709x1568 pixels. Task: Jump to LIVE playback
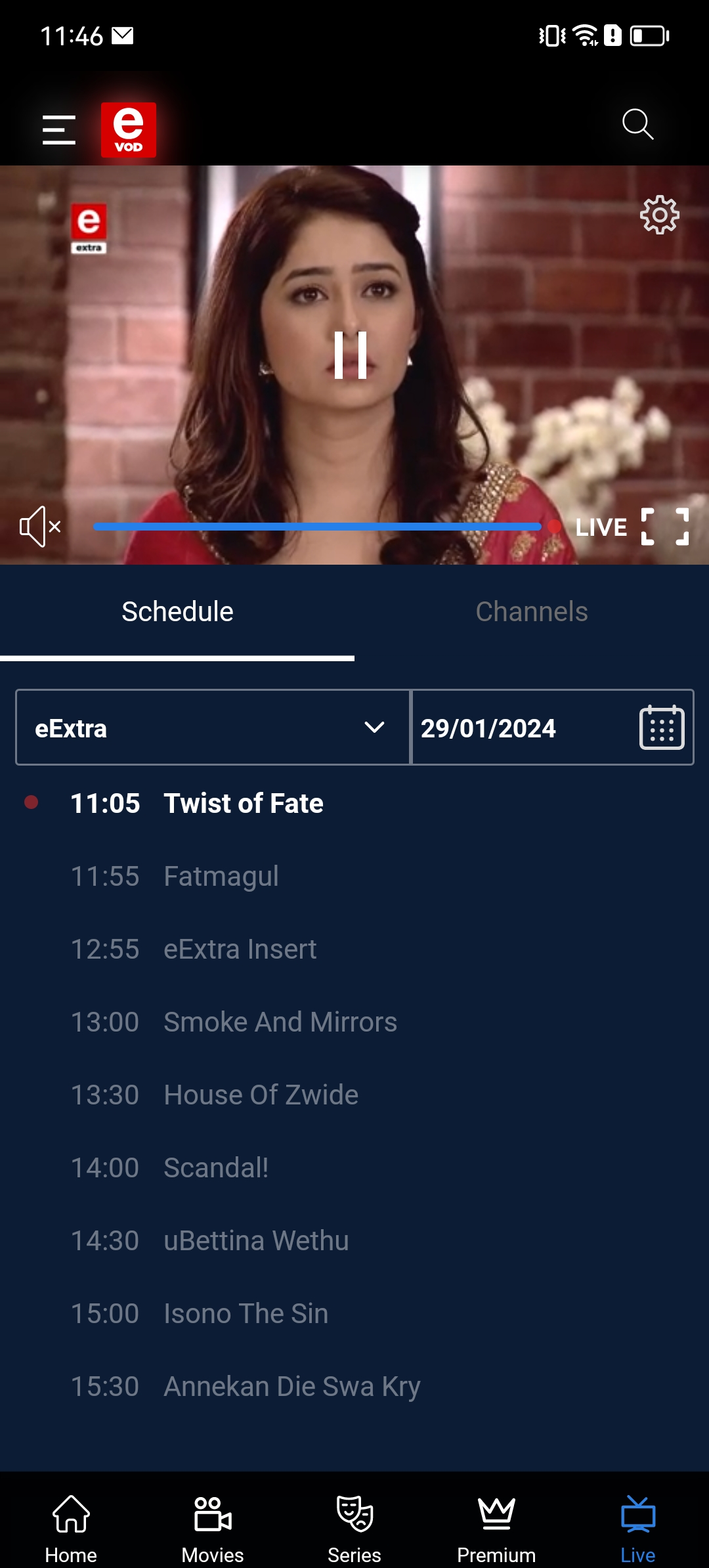pyautogui.click(x=600, y=527)
